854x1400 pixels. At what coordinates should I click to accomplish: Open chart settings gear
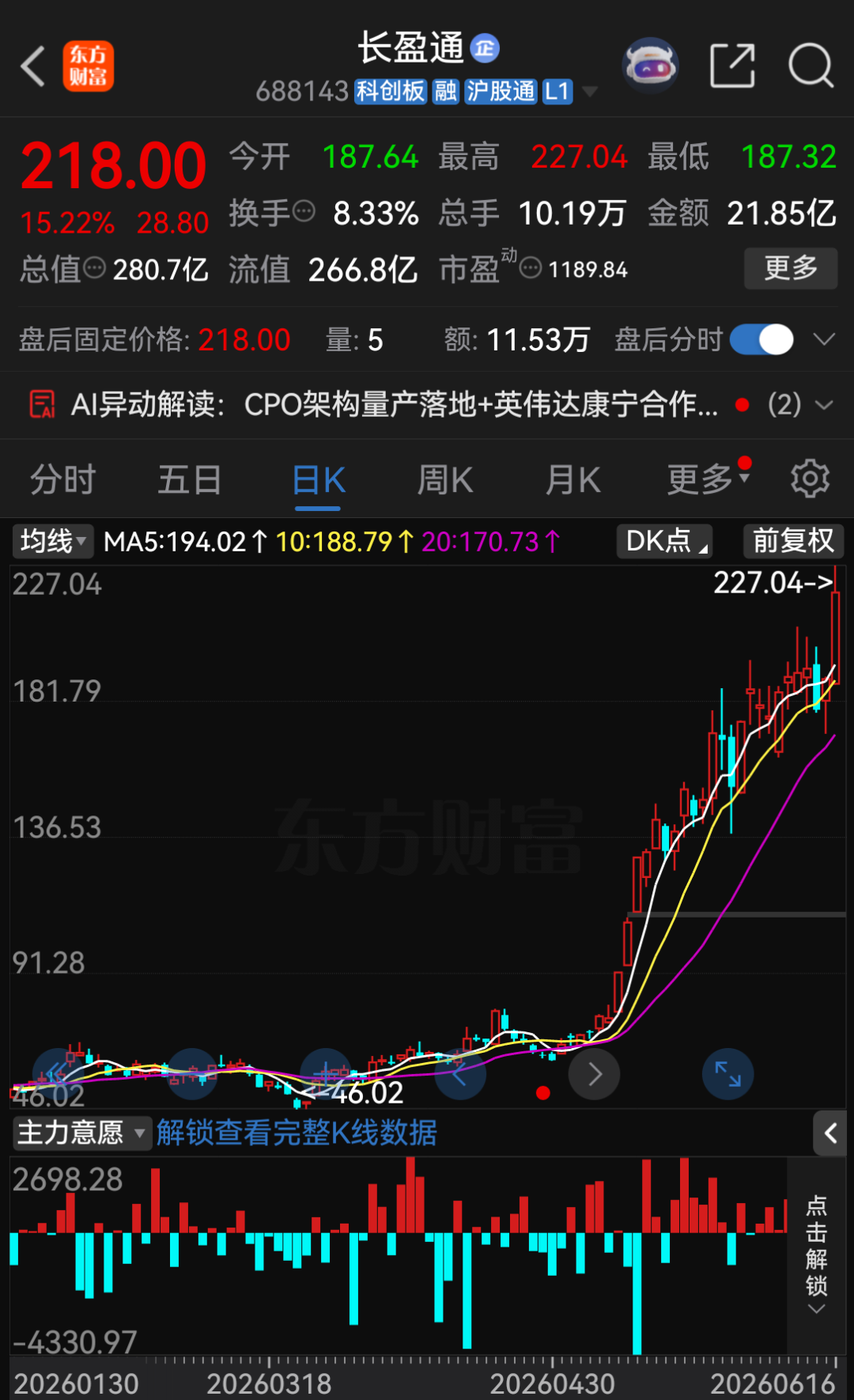(811, 479)
